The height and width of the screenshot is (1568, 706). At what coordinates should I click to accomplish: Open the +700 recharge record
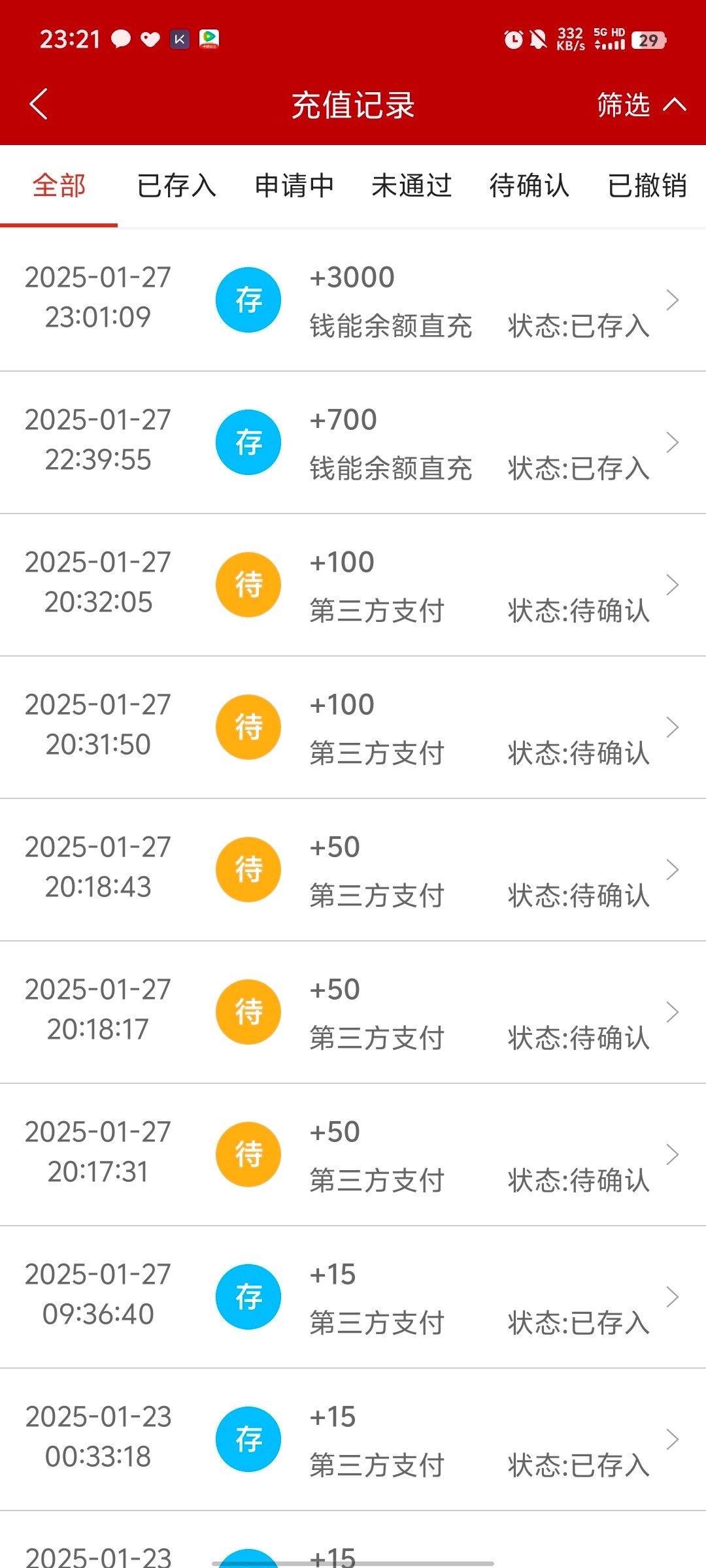pos(353,443)
